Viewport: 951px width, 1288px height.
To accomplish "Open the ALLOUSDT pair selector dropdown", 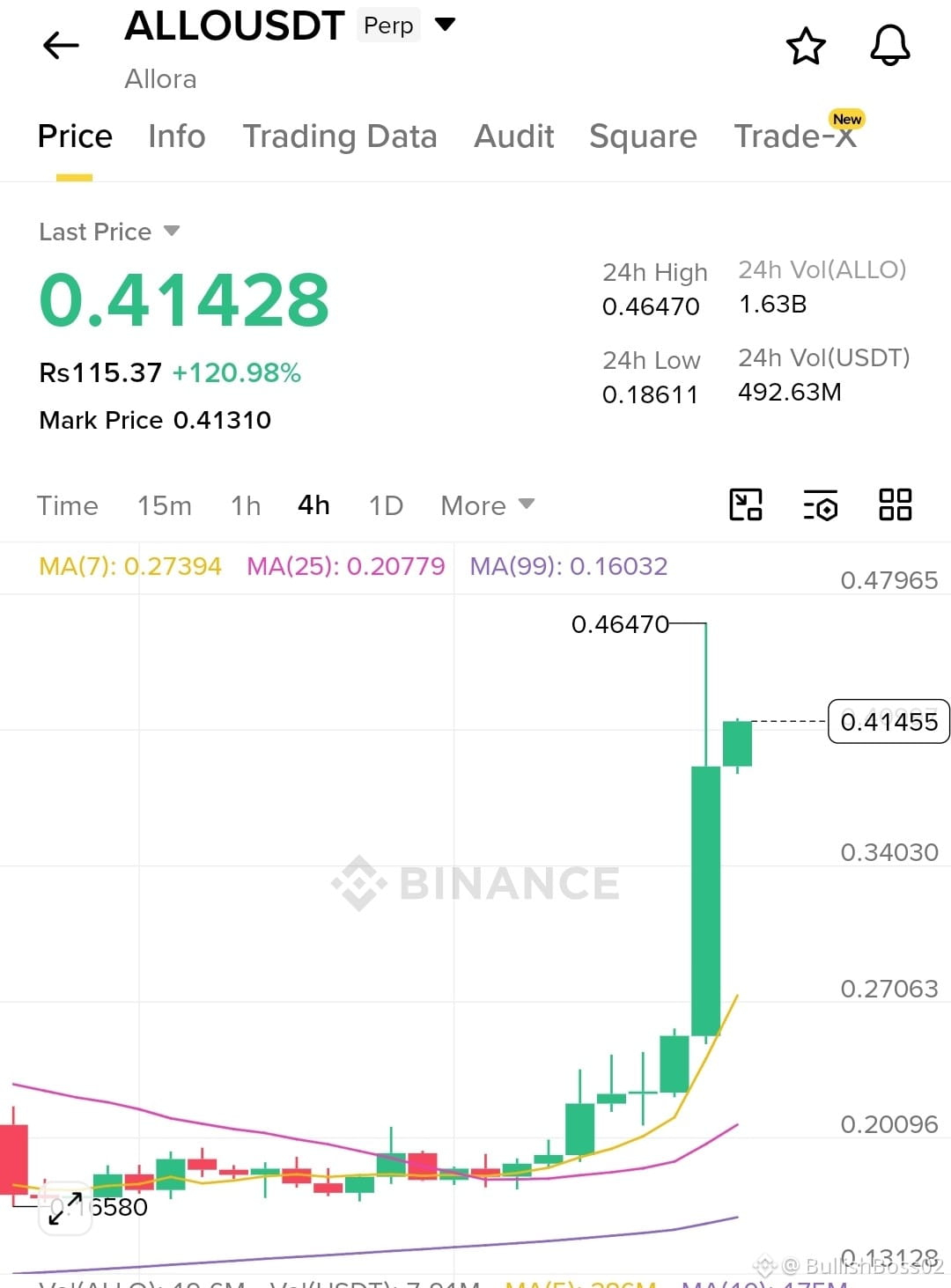I will pyautogui.click(x=446, y=24).
